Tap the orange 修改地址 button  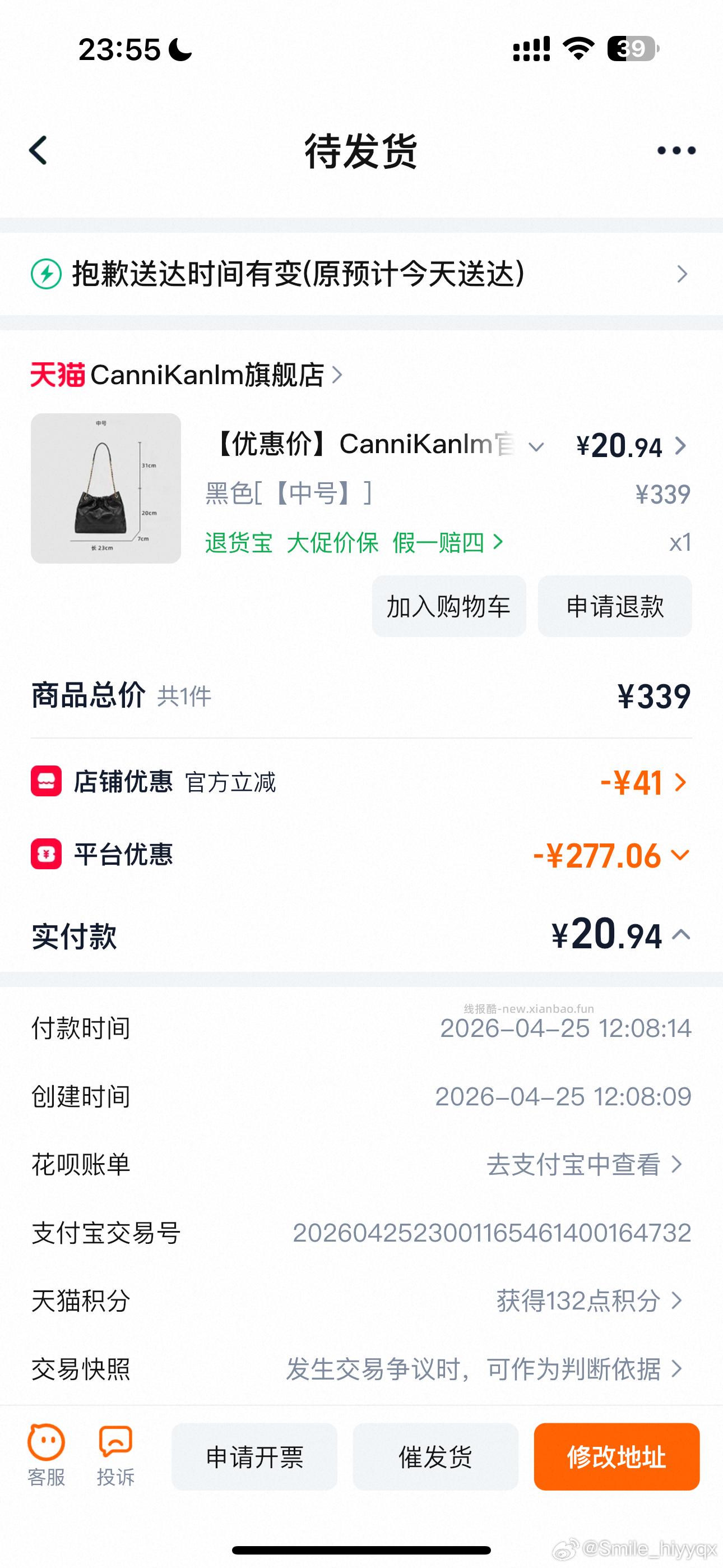pos(617,1458)
